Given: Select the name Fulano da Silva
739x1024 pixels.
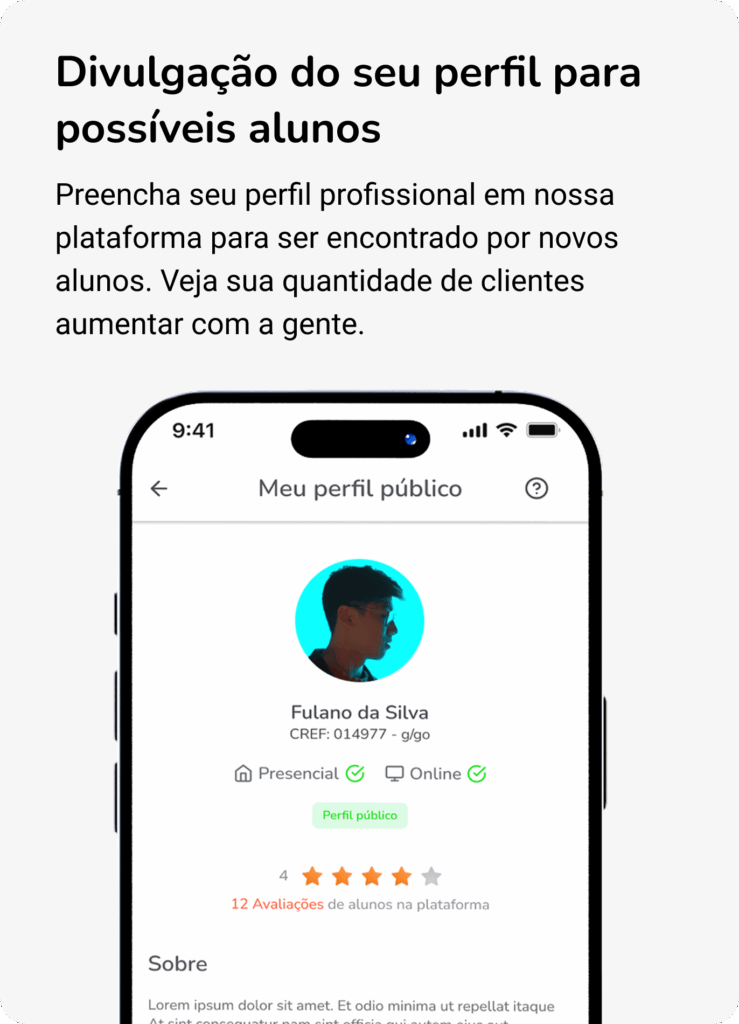Looking at the screenshot, I should [360, 712].
